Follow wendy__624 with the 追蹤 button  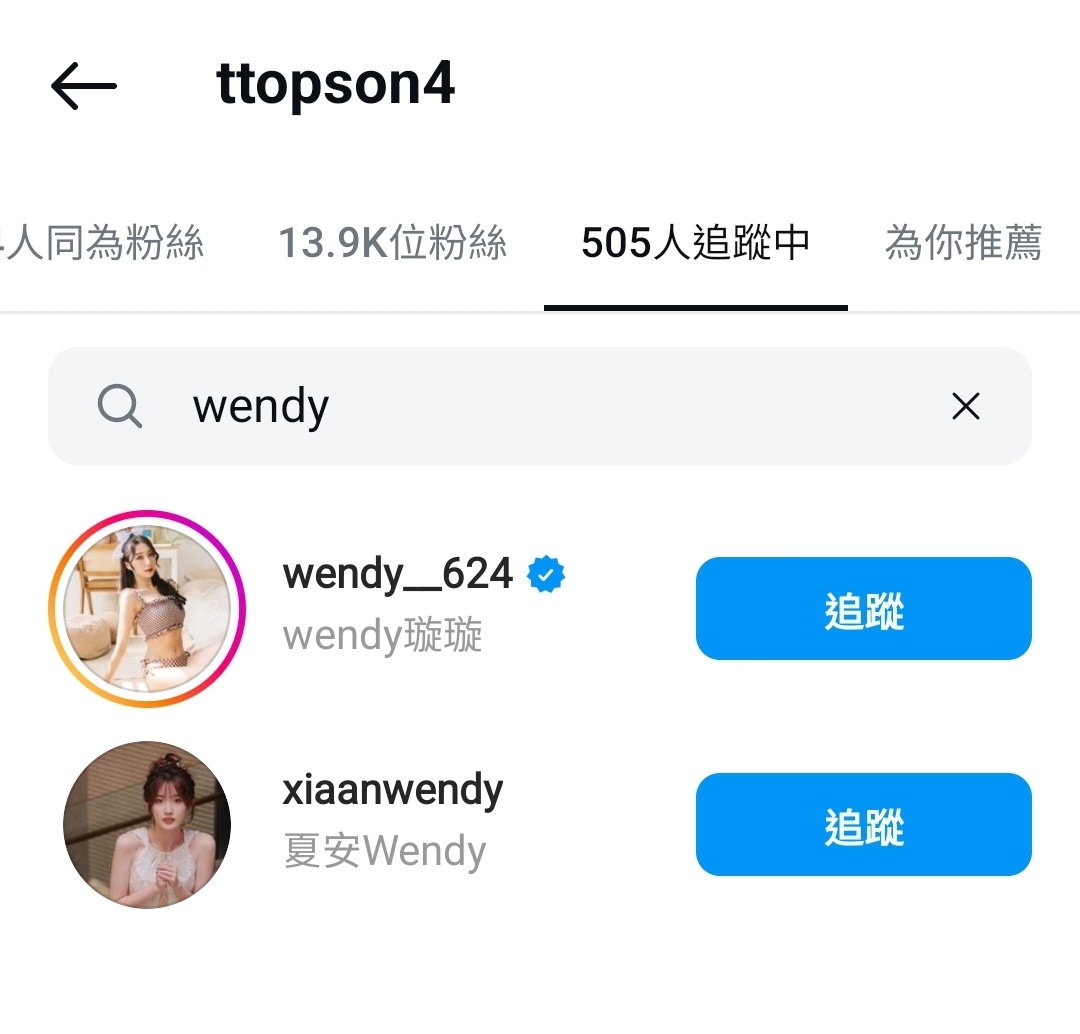[863, 608]
